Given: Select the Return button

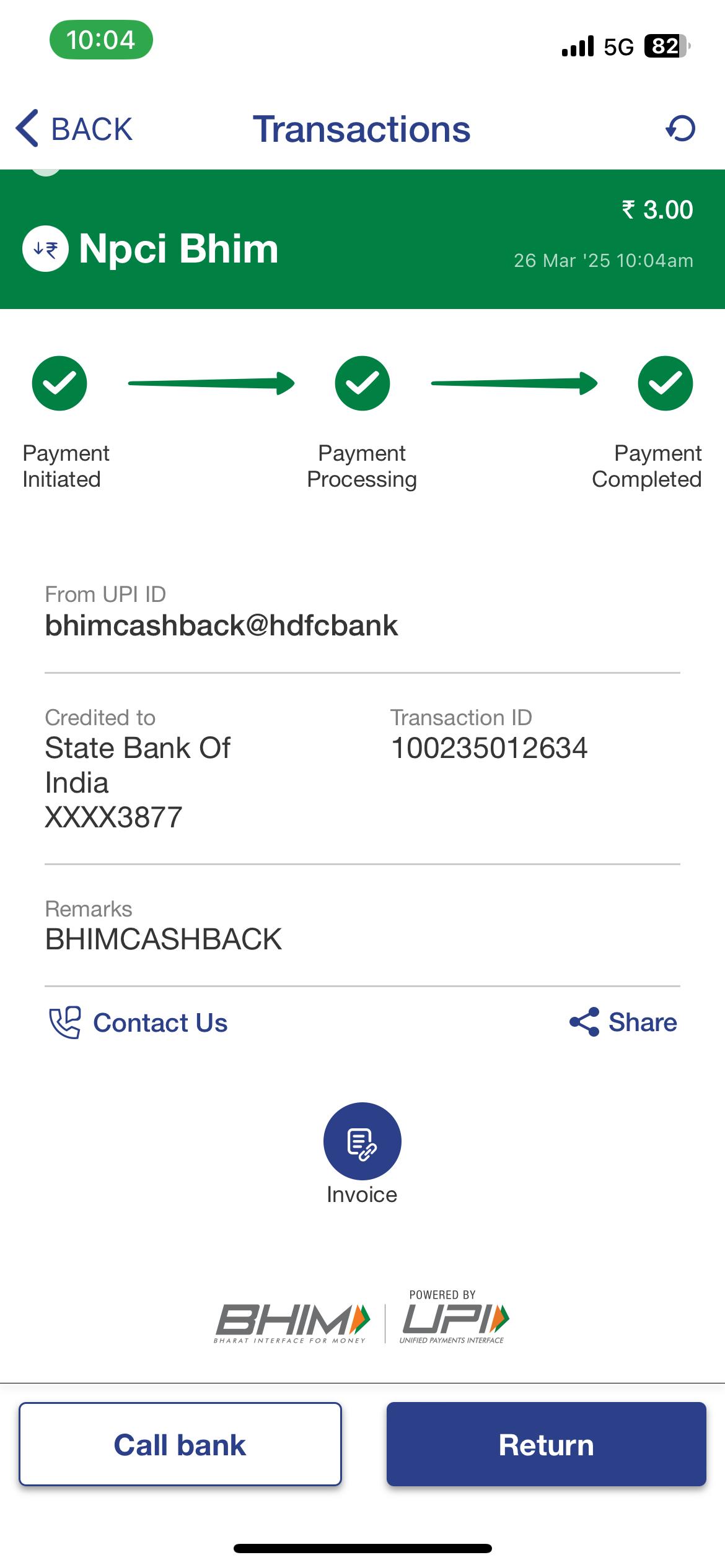Looking at the screenshot, I should 546,1444.
